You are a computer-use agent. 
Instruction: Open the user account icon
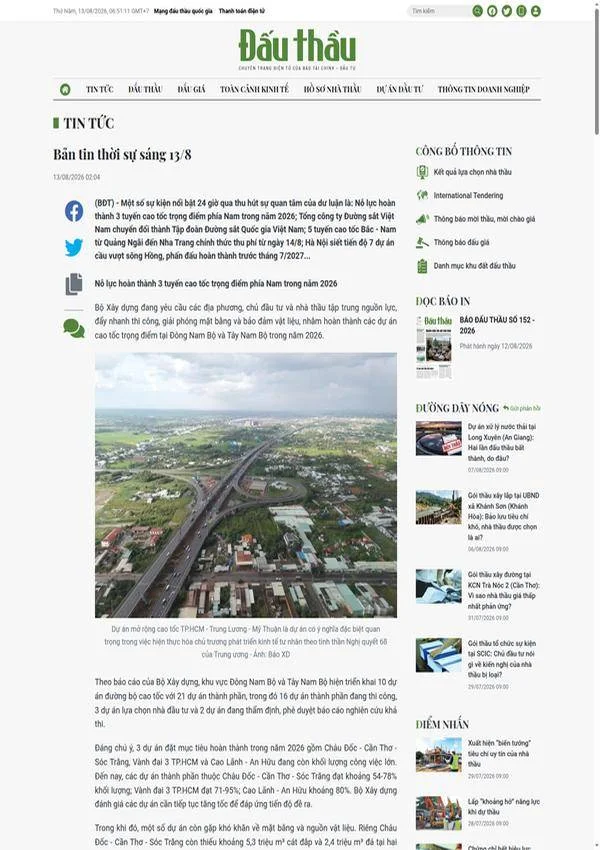click(536, 11)
